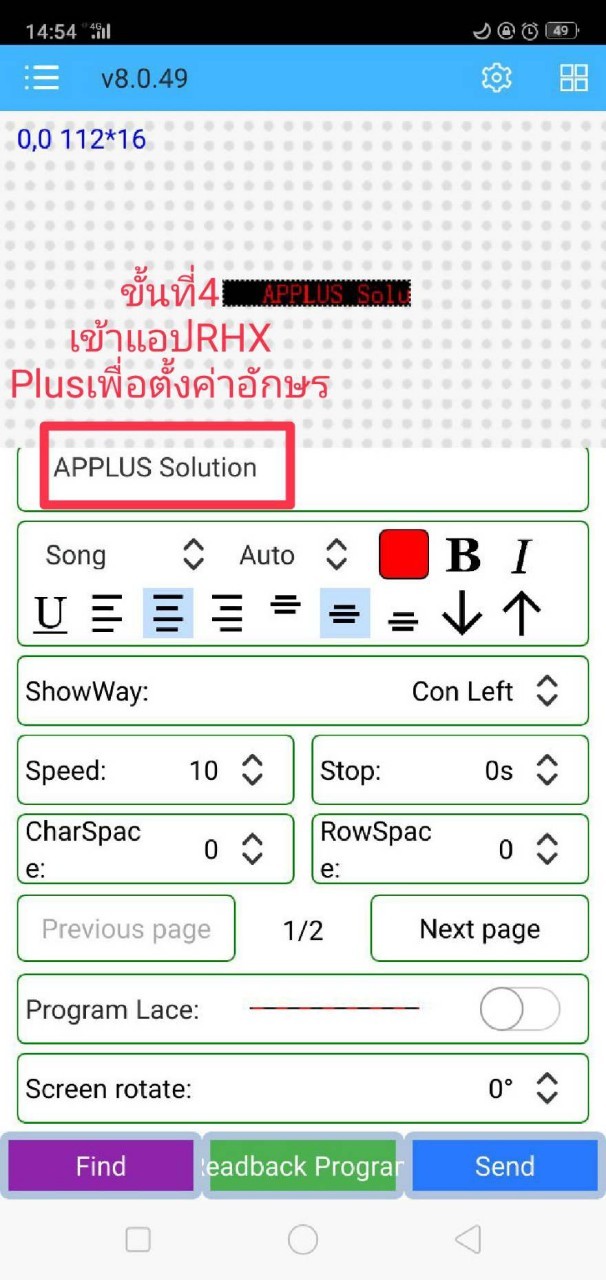This screenshot has height=1280, width=606.
Task: Go to Next page
Action: (479, 929)
